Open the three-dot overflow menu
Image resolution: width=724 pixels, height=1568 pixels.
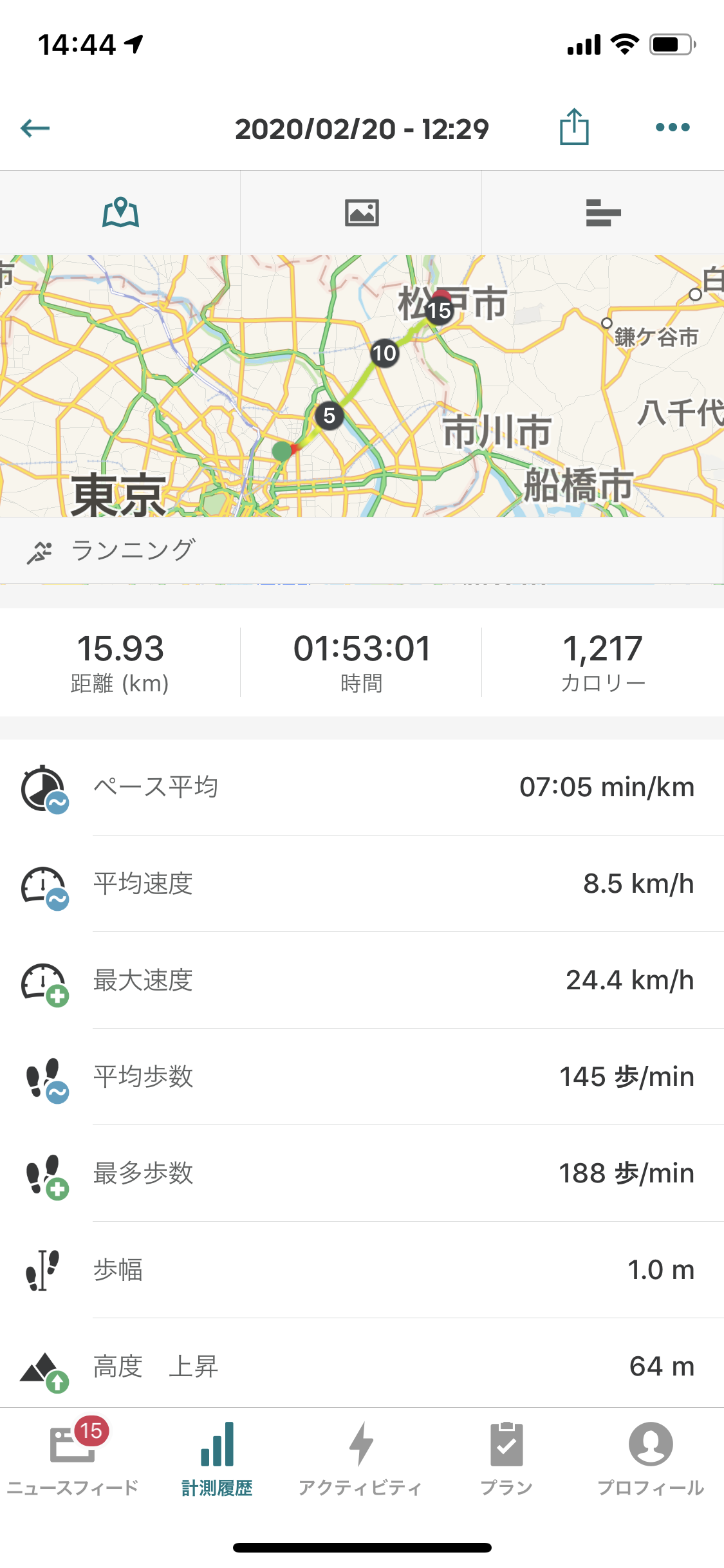tap(673, 127)
